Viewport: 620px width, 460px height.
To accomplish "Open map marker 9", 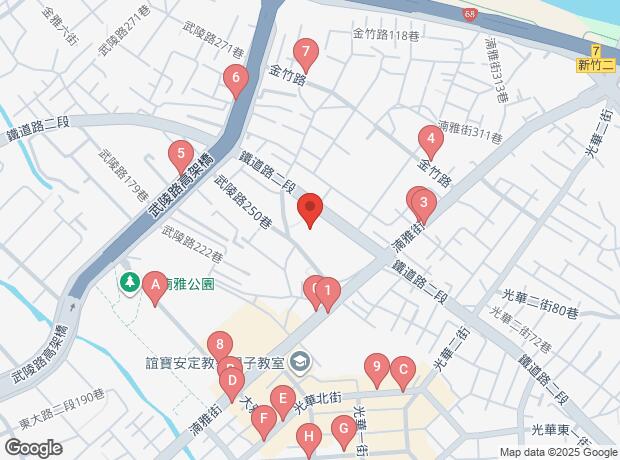I will 377,371.
